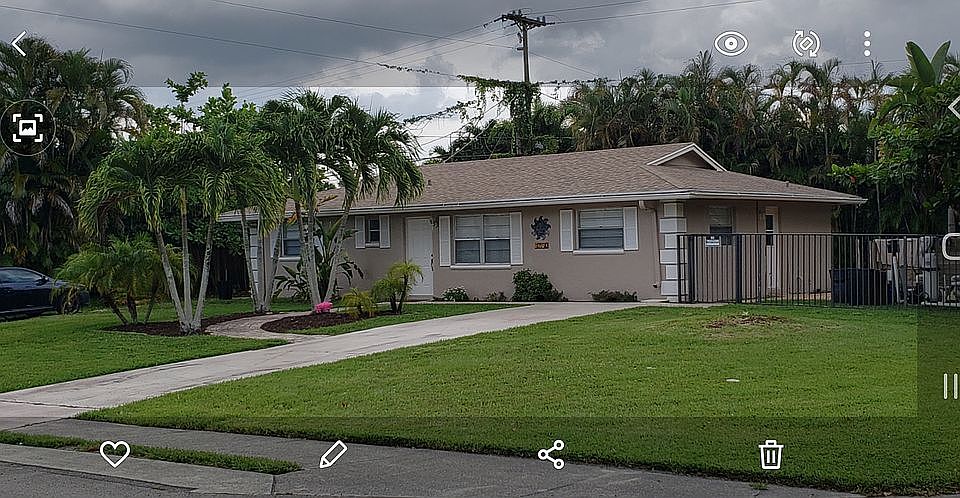Share this photo
The image size is (960, 498).
coord(551,454)
